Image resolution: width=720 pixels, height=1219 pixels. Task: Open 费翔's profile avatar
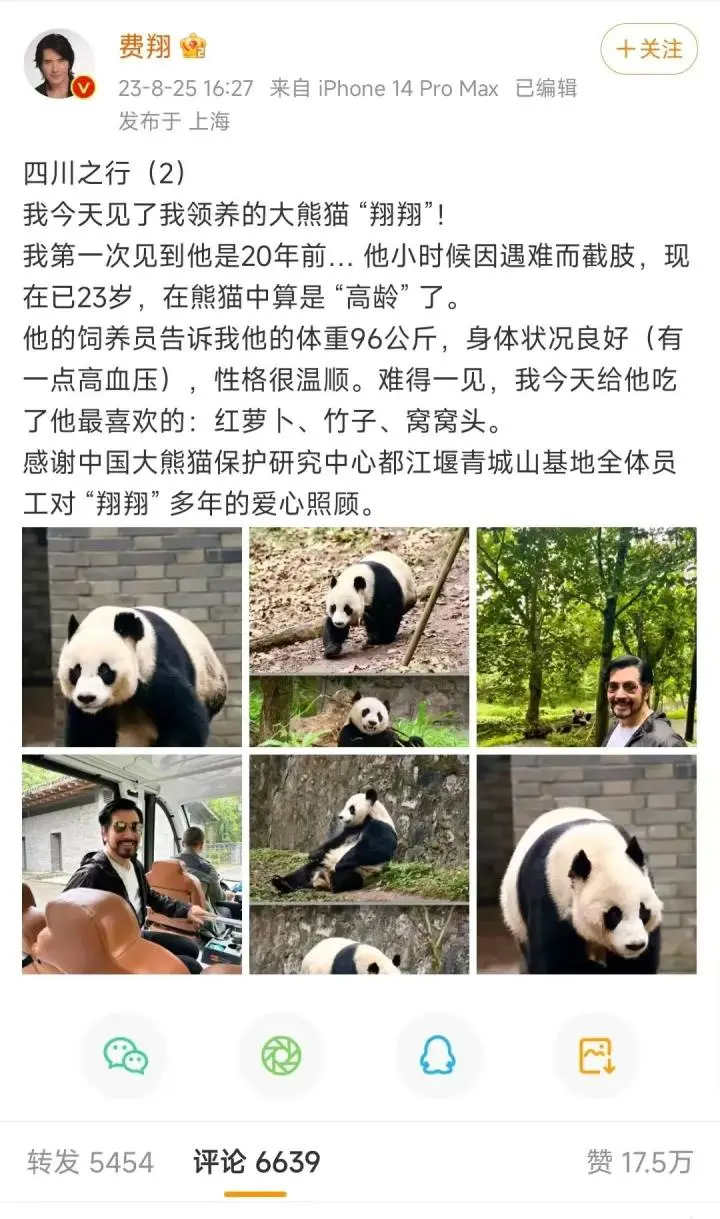pos(59,64)
